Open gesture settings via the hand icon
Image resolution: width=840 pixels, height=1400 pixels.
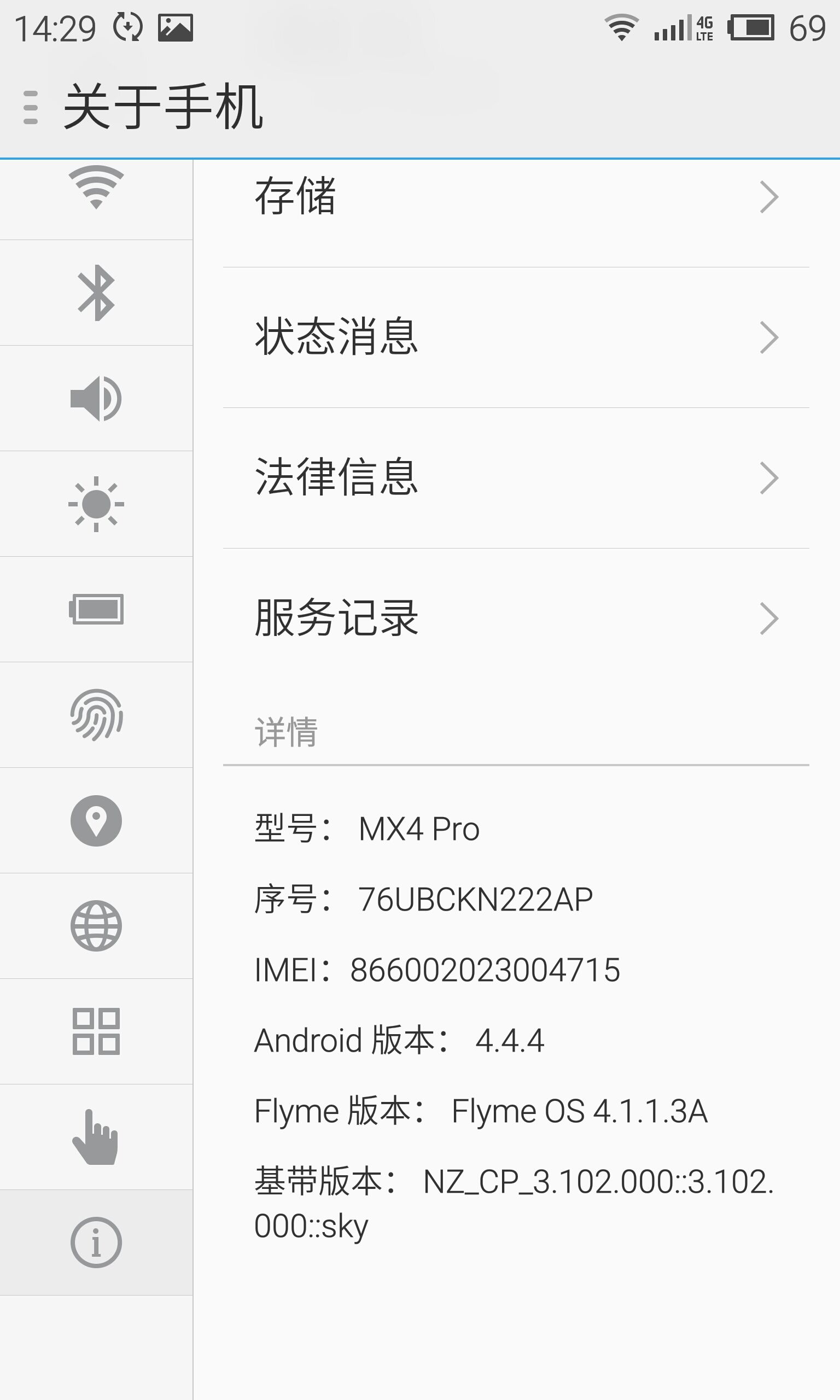[x=96, y=1137]
